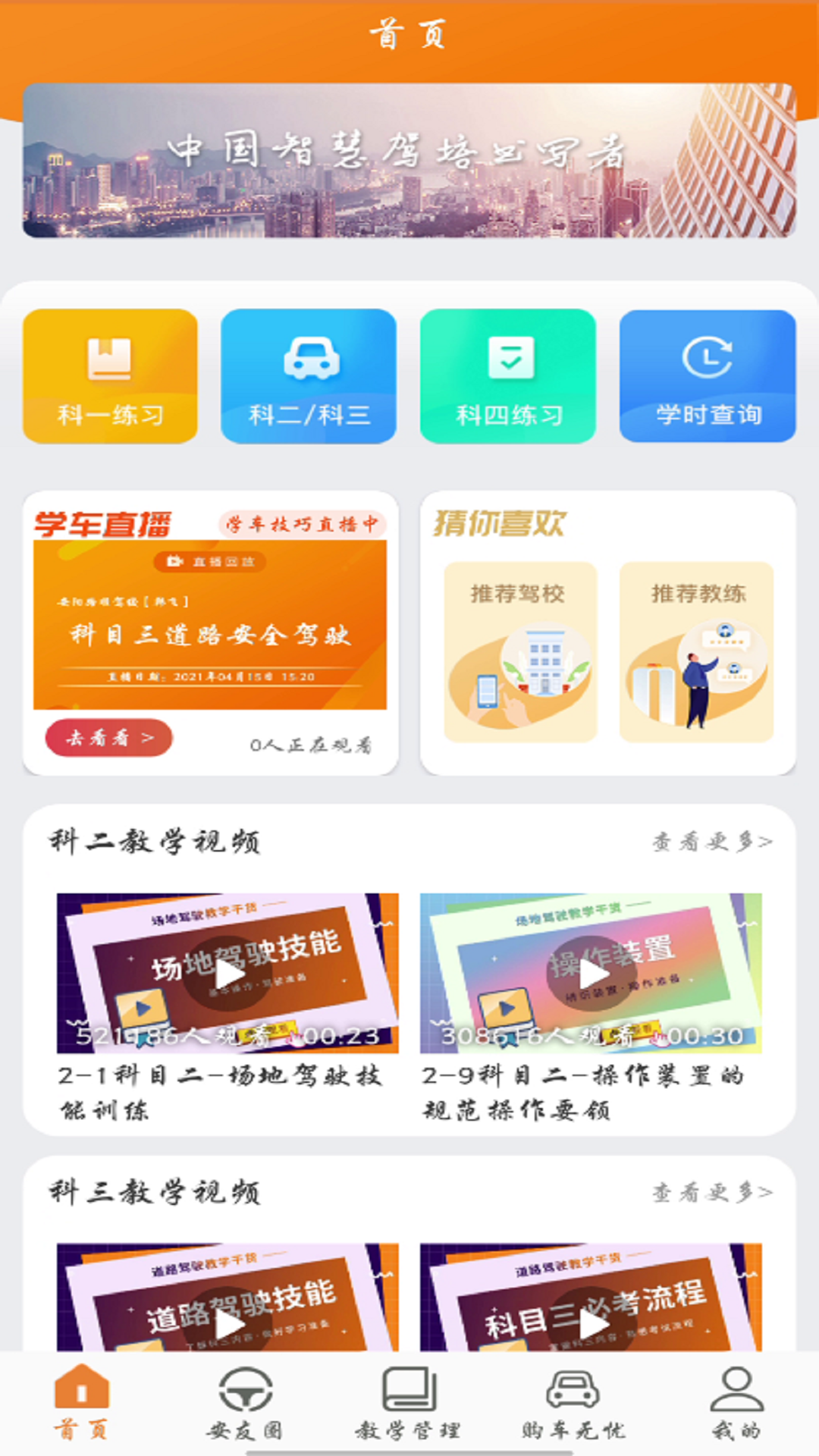Image resolution: width=819 pixels, height=1456 pixels.
Task: View more 科二教学视频
Action: 711,842
